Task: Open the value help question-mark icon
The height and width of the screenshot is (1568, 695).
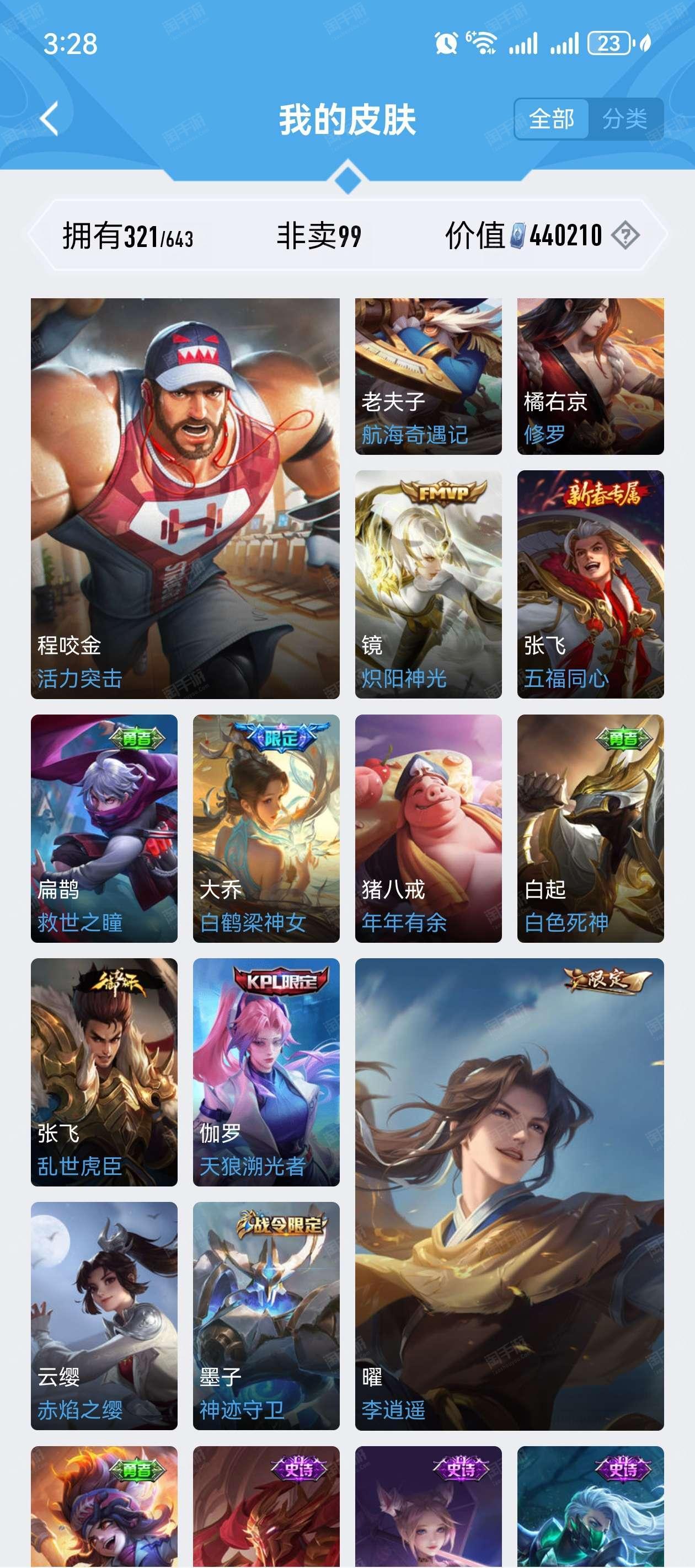Action: pos(625,235)
